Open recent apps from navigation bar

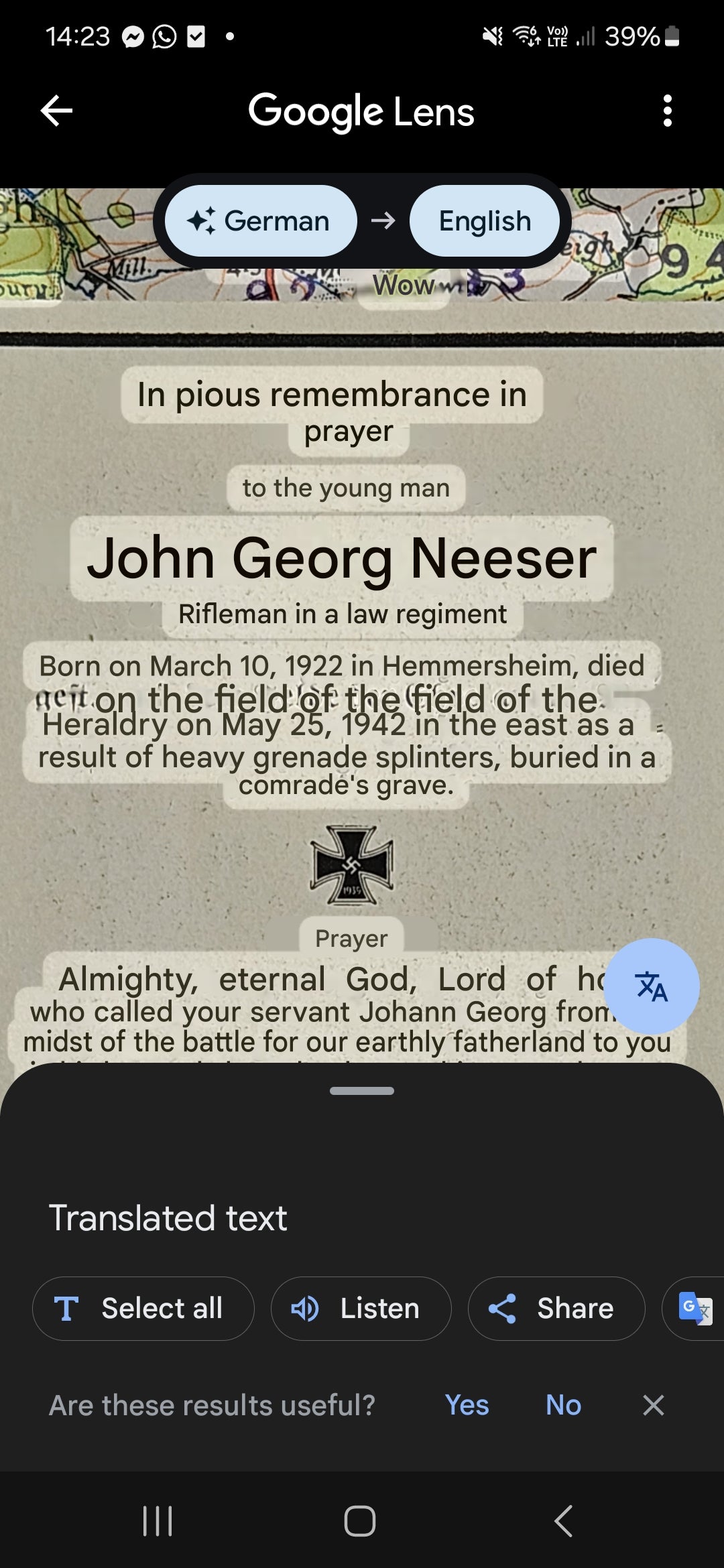[158, 1520]
